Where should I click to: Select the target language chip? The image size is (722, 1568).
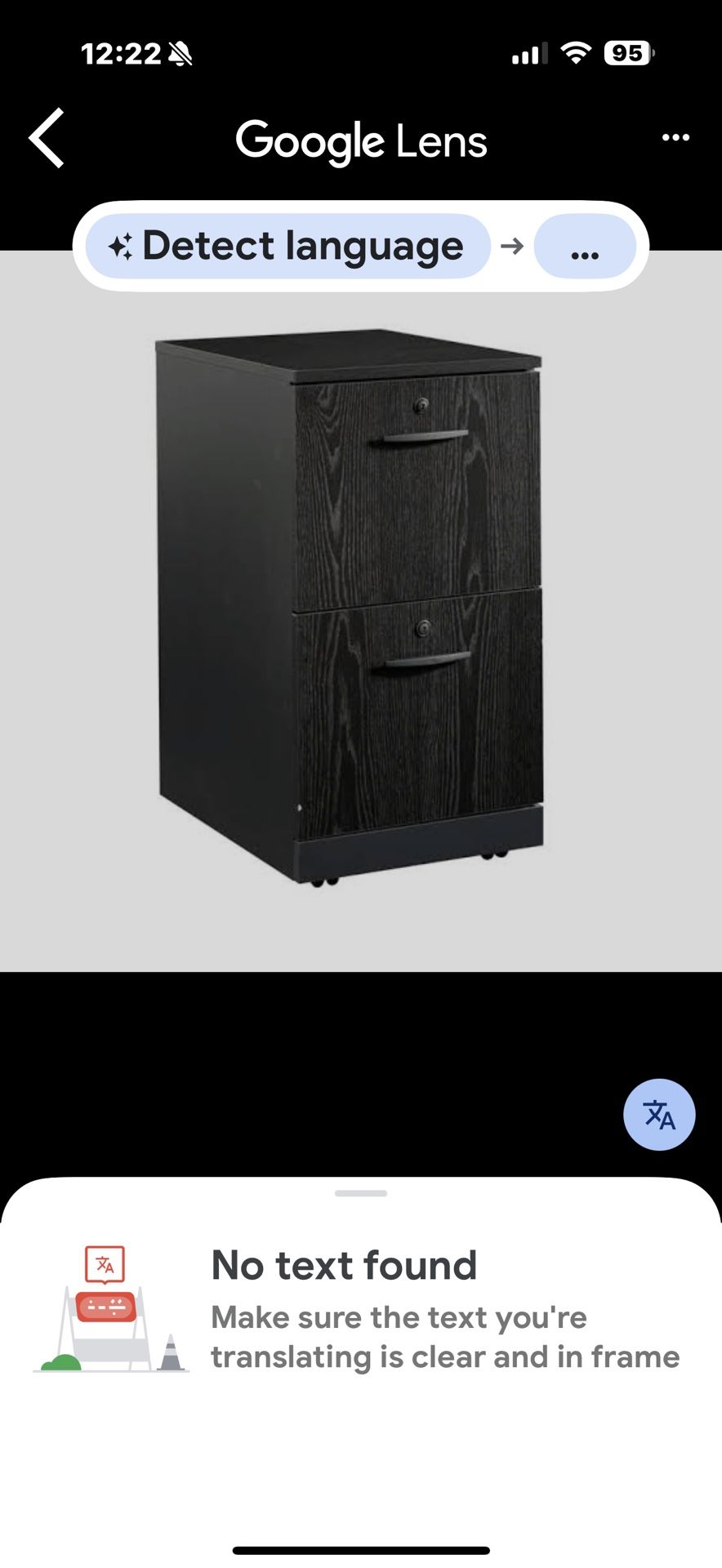point(585,247)
